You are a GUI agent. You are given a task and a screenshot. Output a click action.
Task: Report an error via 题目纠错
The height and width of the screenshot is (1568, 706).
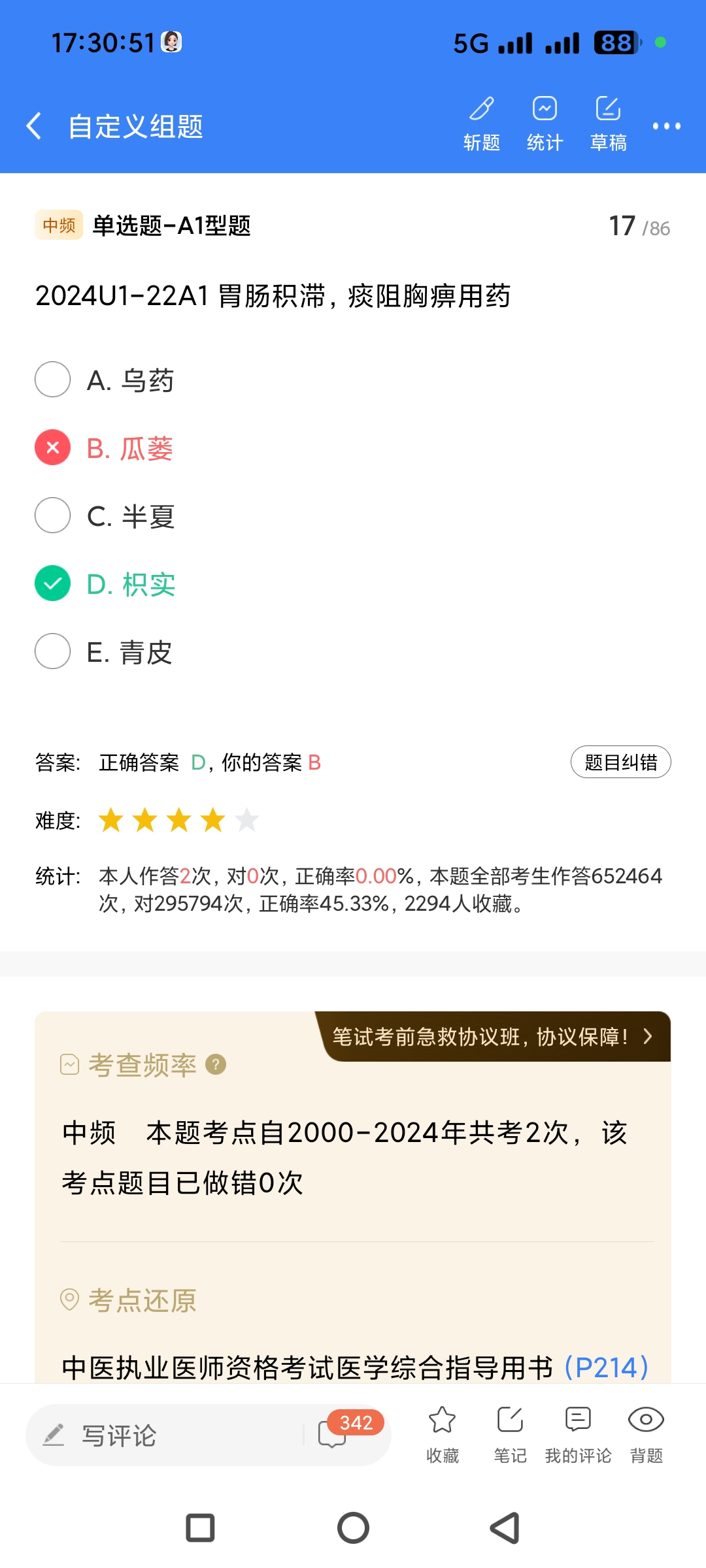coord(620,762)
